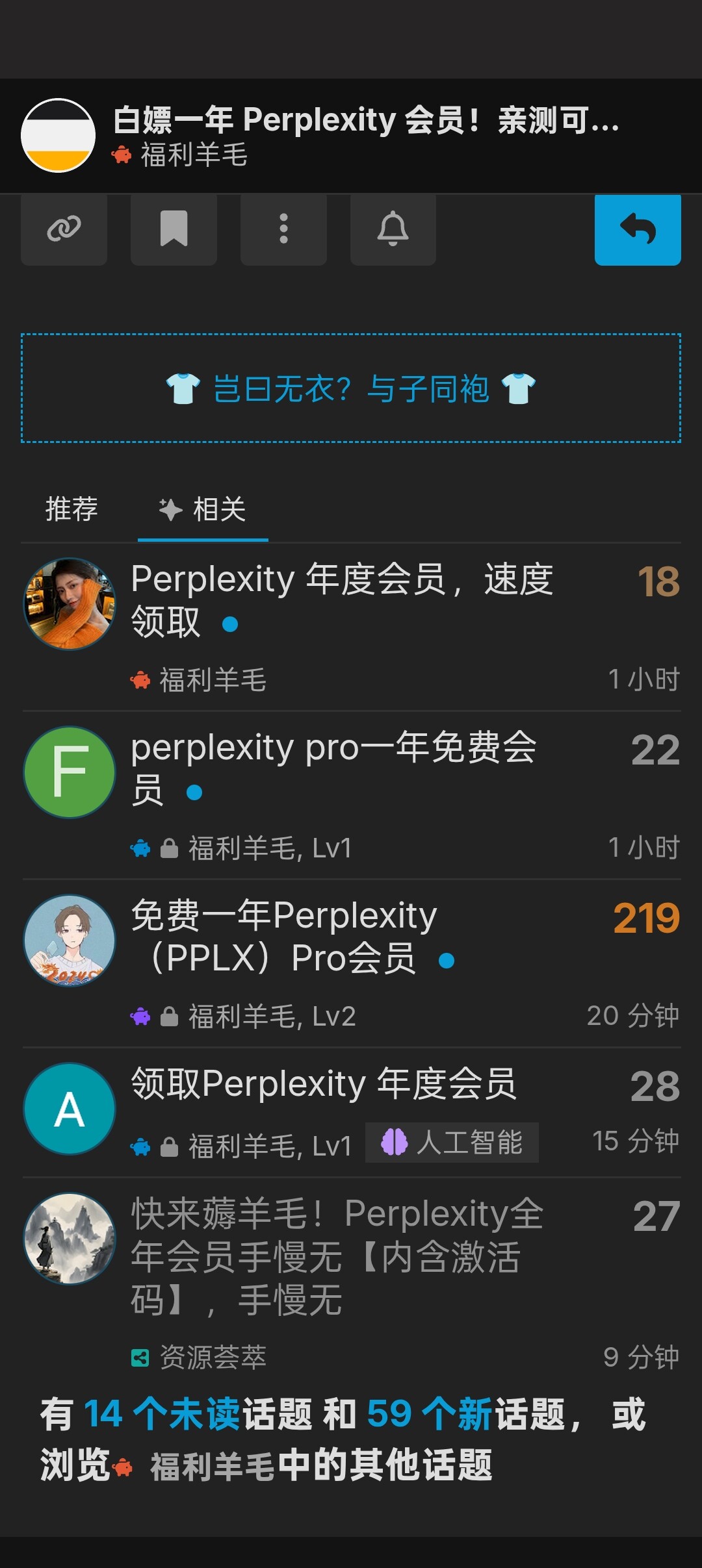This screenshot has width=702, height=1568.
Task: Copy the topic link via chain icon
Action: 64,229
